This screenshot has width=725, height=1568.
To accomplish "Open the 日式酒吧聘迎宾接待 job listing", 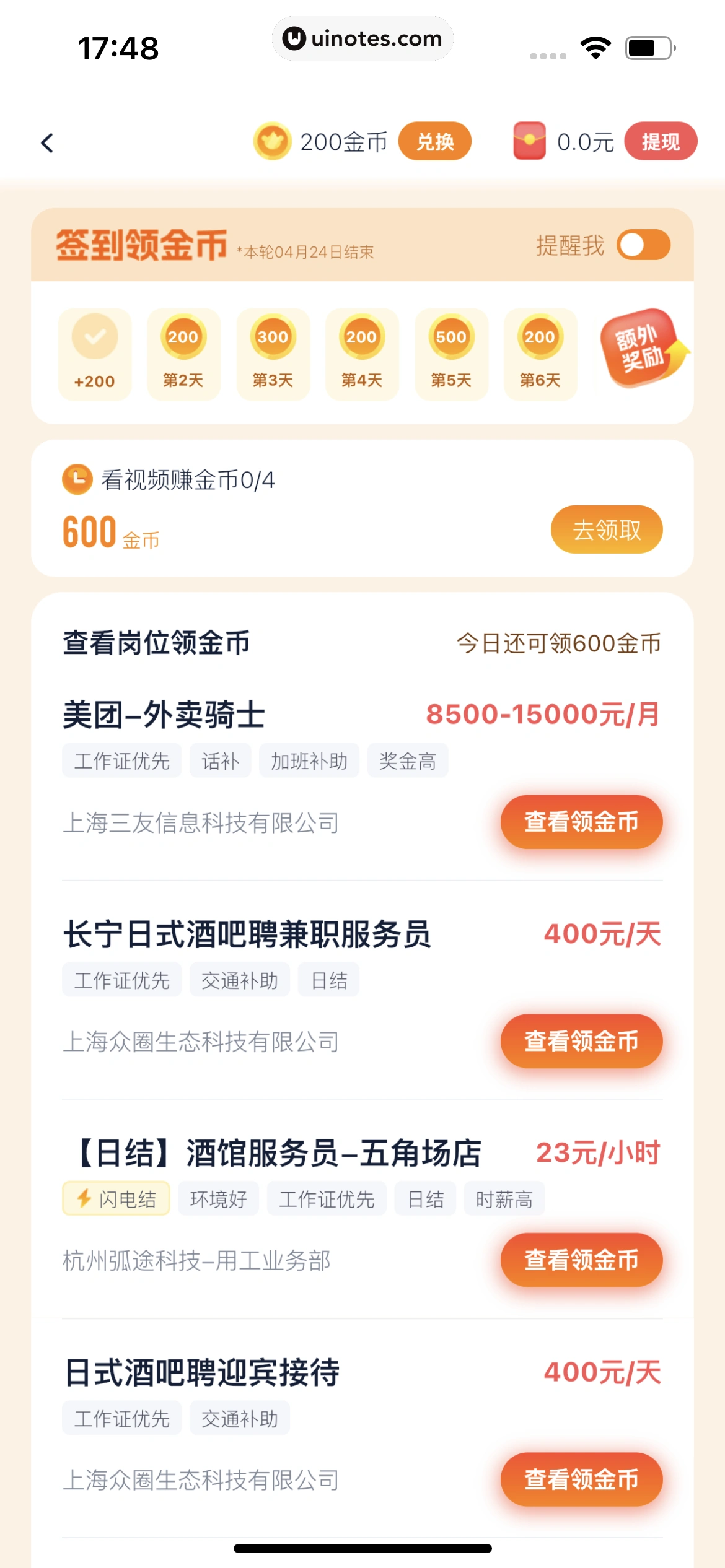I will click(x=202, y=1372).
